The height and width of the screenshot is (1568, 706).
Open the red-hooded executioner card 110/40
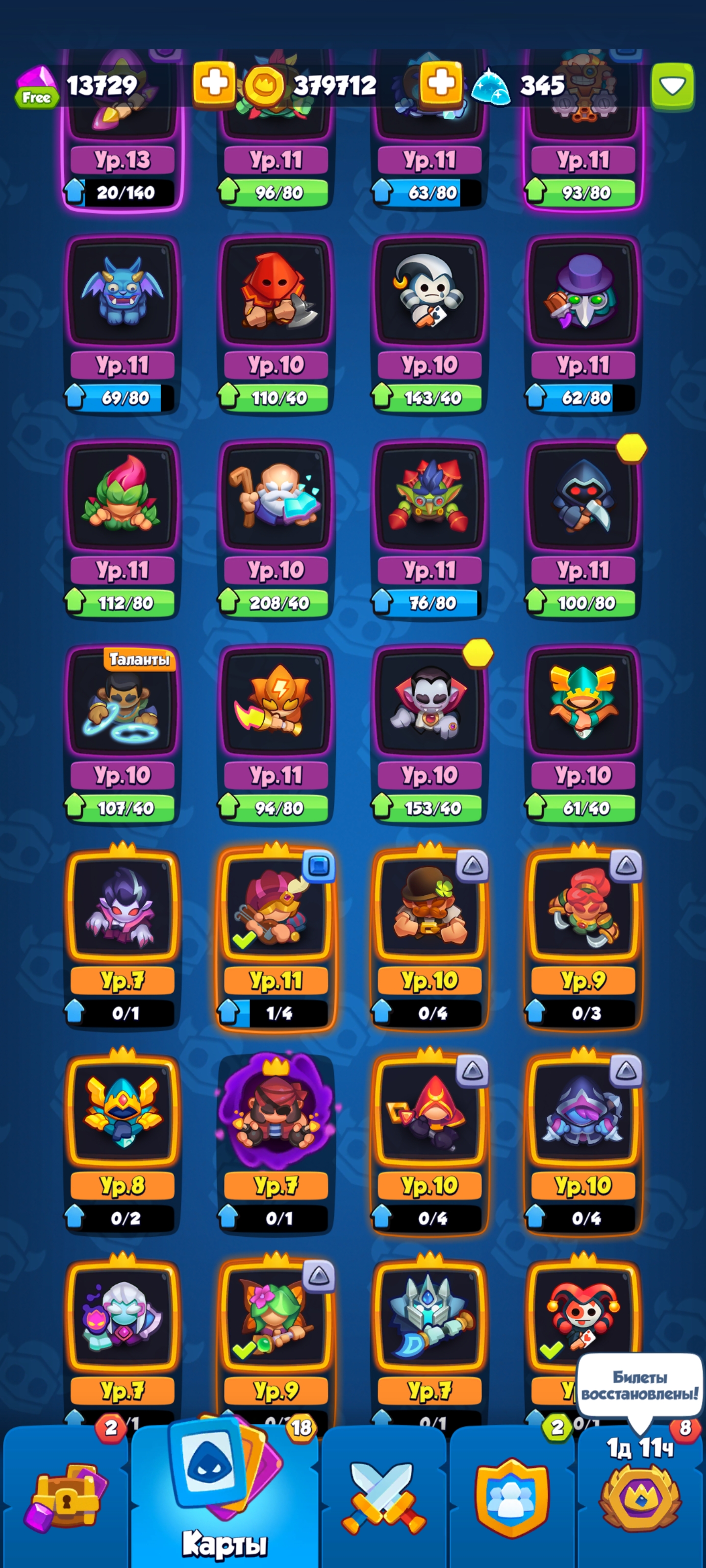pyautogui.click(x=276, y=324)
